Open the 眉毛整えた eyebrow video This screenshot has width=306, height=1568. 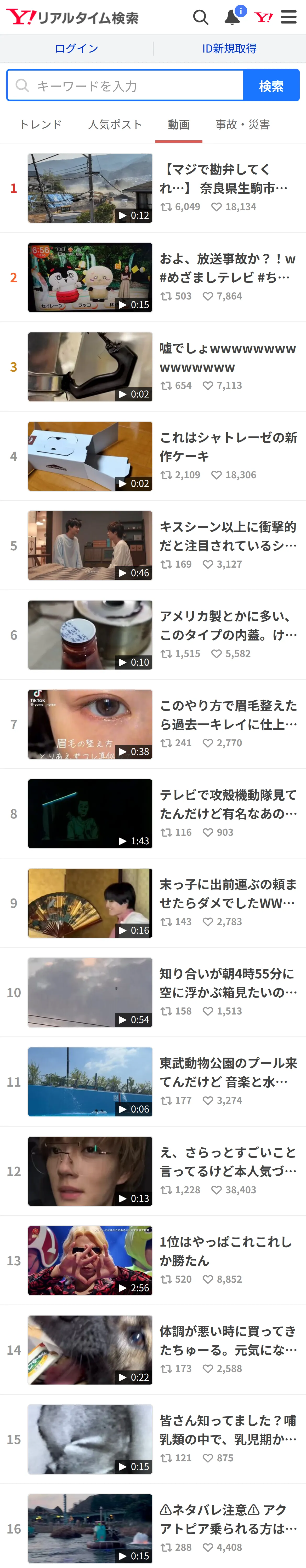tap(153, 724)
